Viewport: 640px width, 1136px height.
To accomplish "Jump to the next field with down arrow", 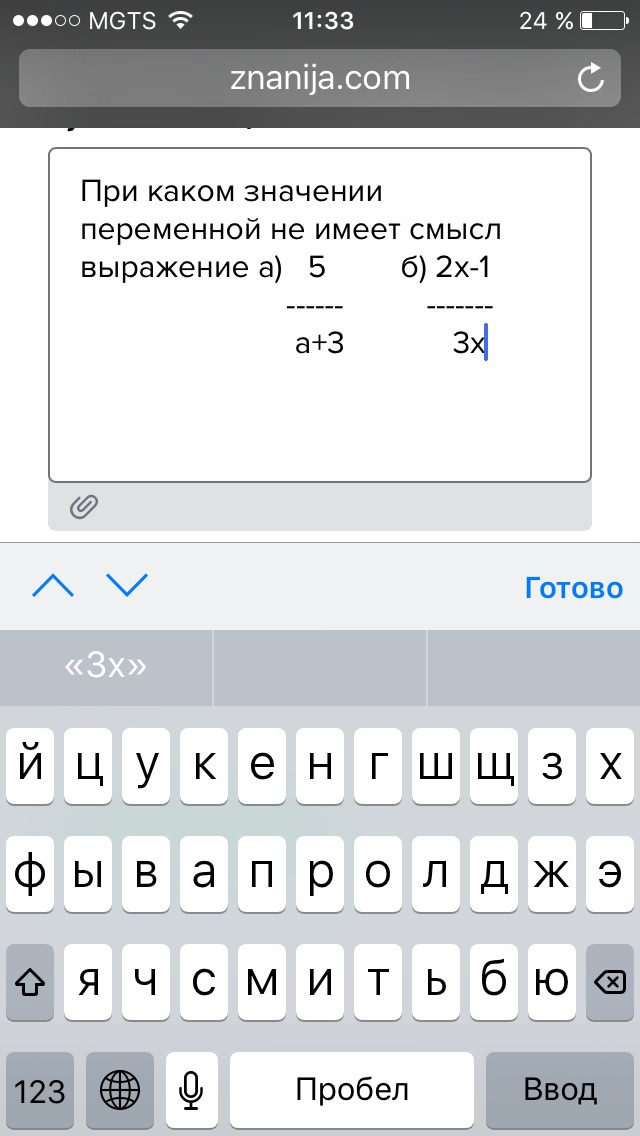I will (x=127, y=585).
